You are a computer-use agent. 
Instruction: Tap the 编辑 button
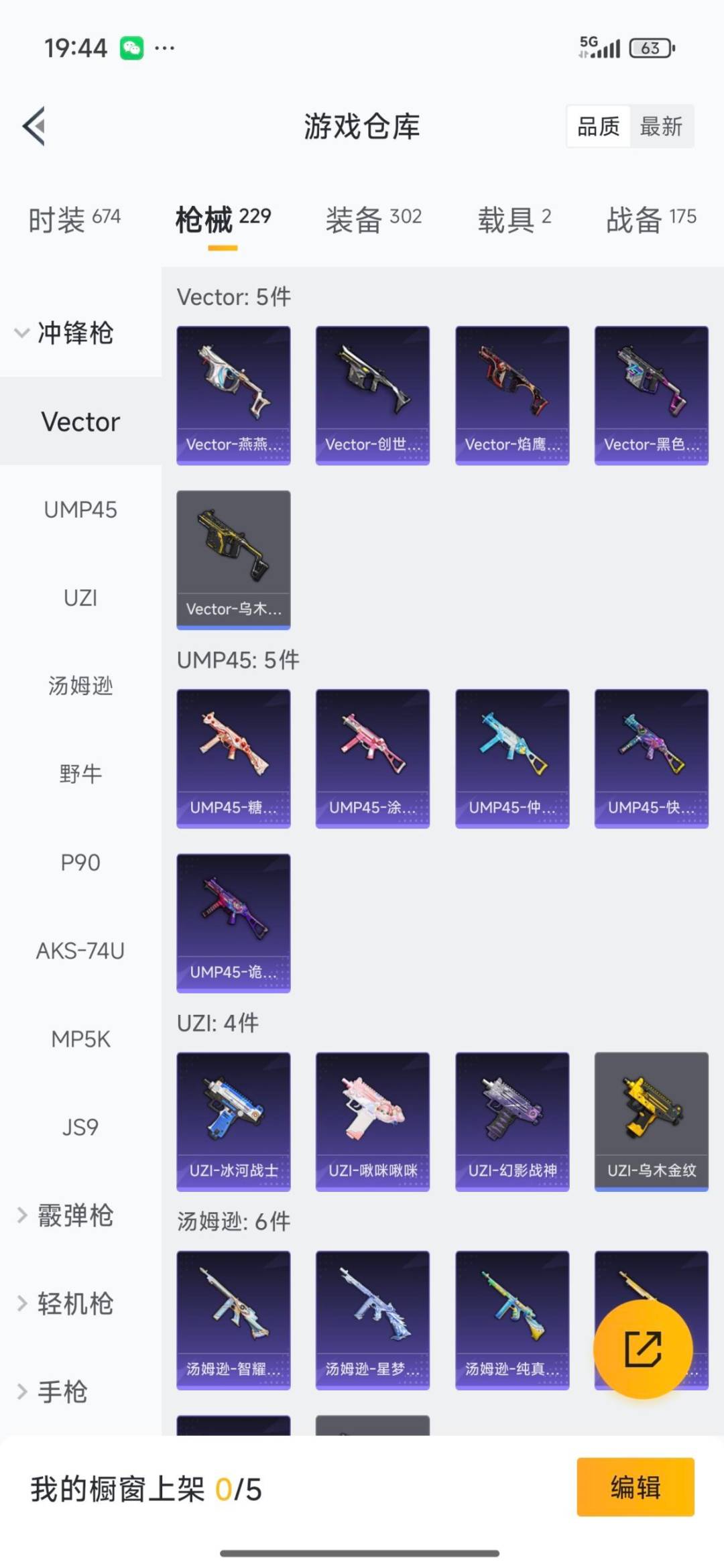tap(635, 1487)
